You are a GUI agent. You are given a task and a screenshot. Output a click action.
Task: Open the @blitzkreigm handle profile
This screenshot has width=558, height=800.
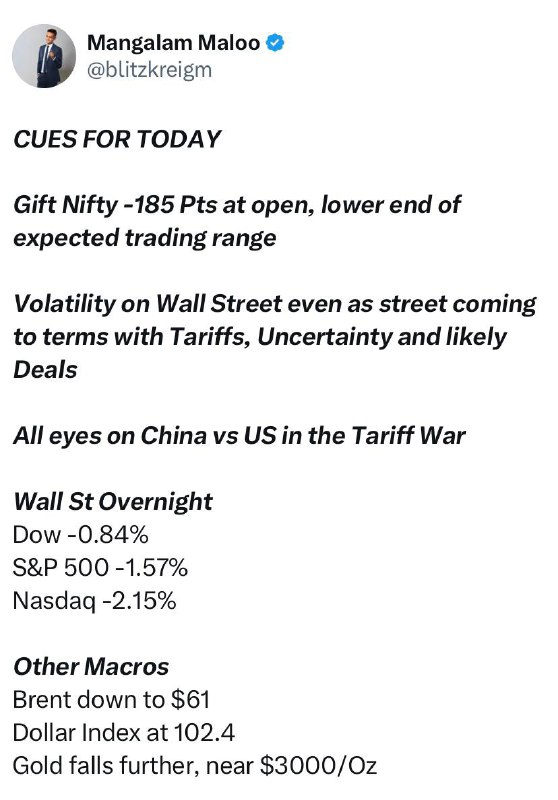point(149,70)
